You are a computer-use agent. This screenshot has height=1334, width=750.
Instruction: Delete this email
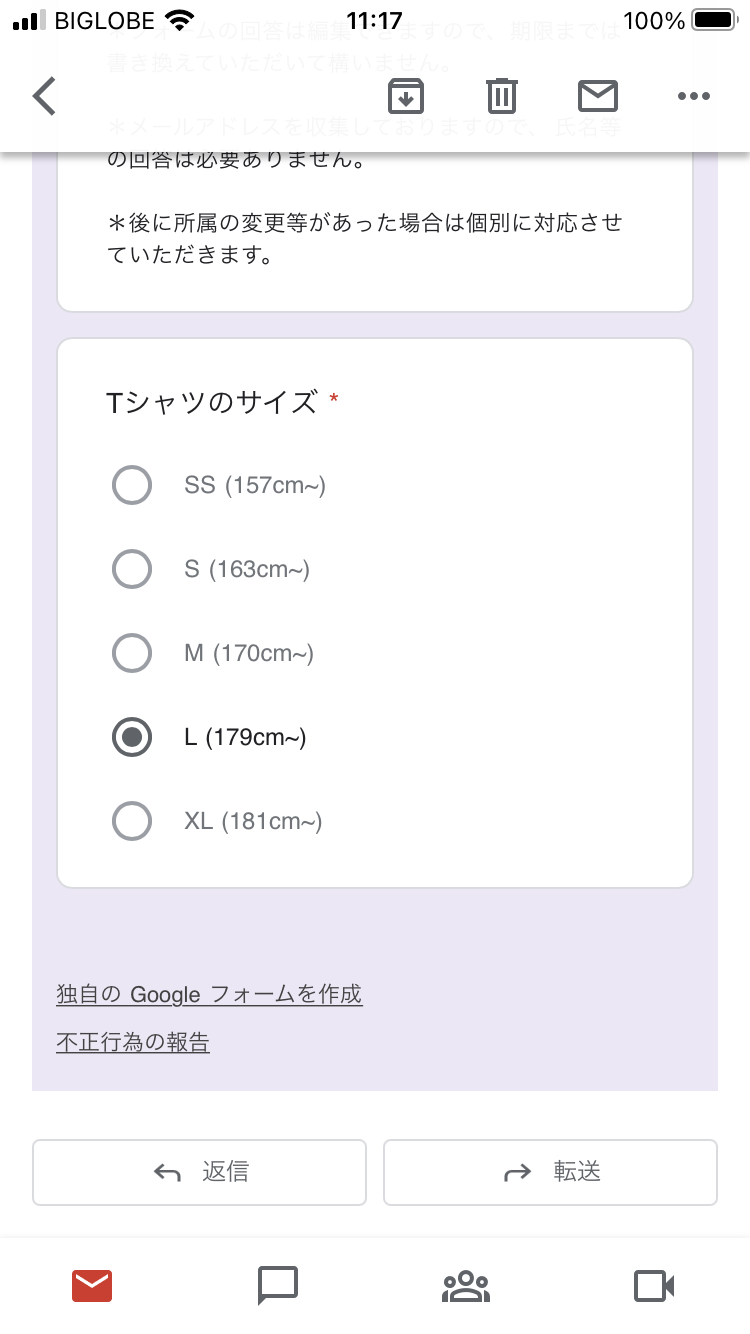pyautogui.click(x=502, y=96)
